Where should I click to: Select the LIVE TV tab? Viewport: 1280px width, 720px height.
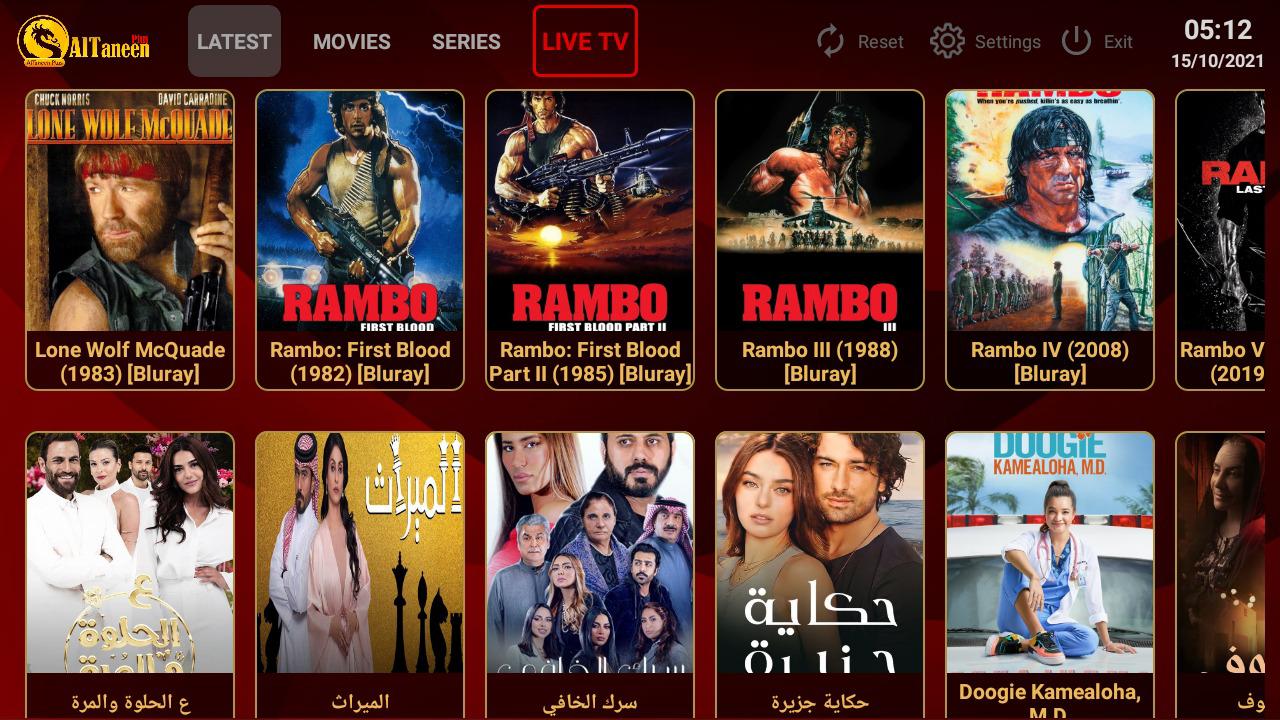coord(585,41)
